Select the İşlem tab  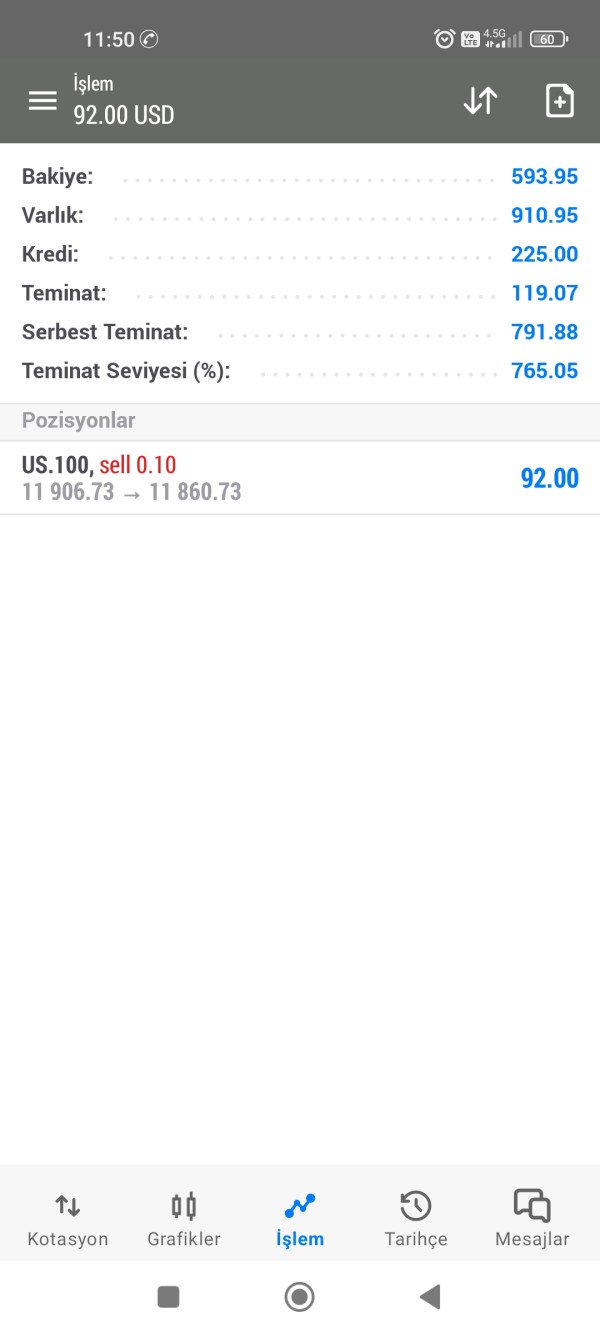(300, 1219)
